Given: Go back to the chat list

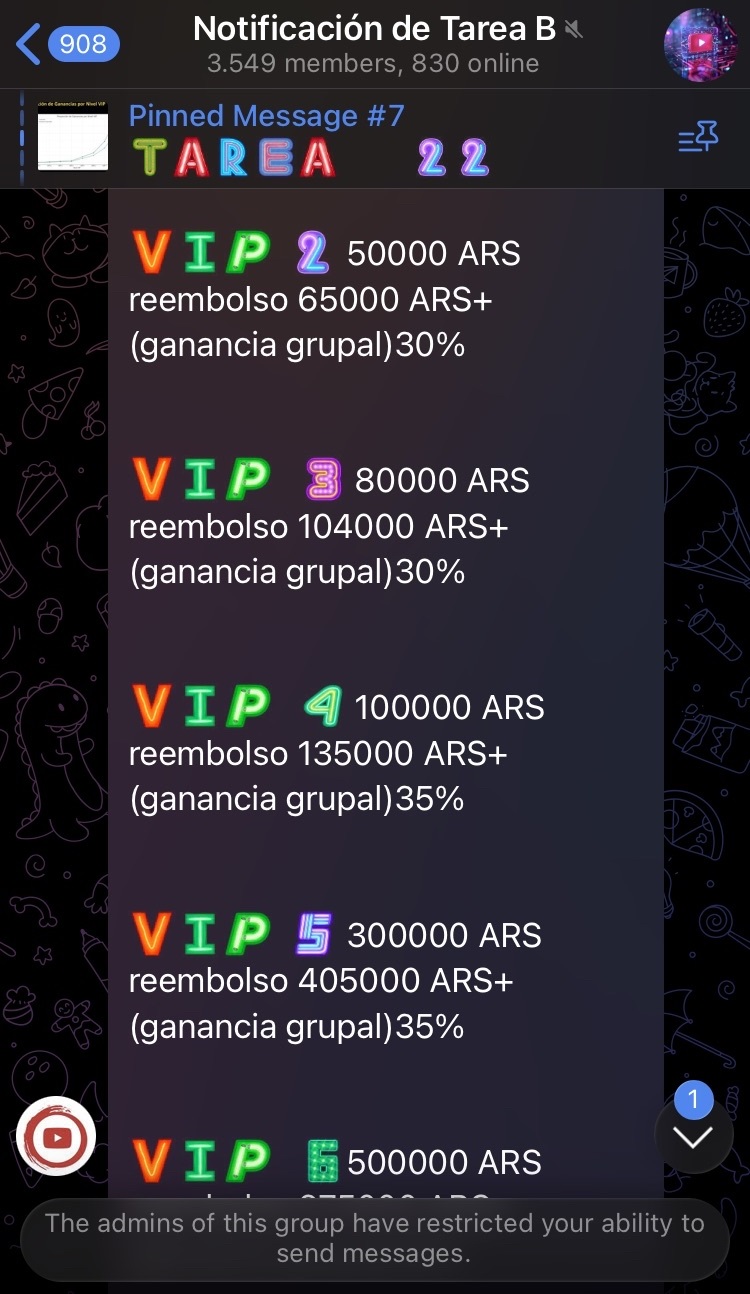Looking at the screenshot, I should tap(66, 44).
